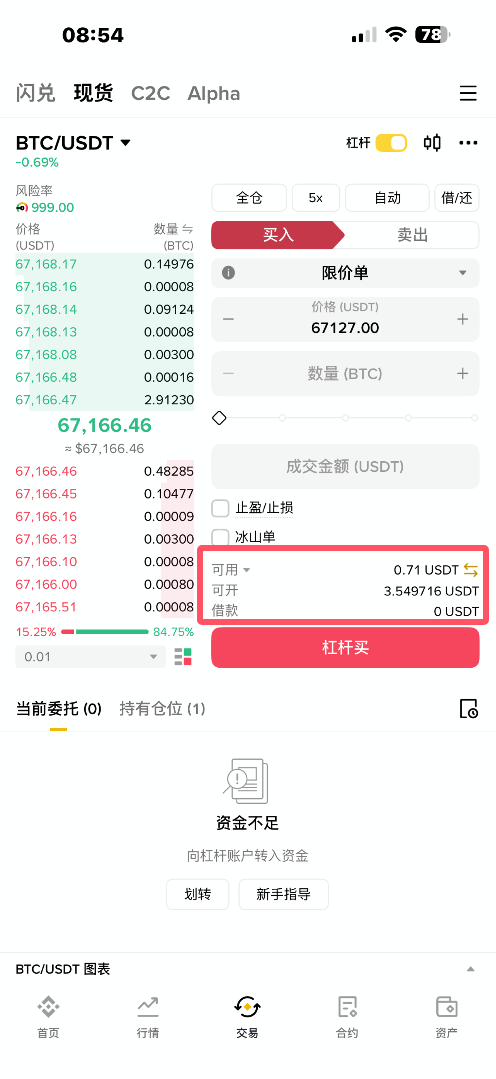Open the hamburger menu
496x1079 pixels.
468,94
